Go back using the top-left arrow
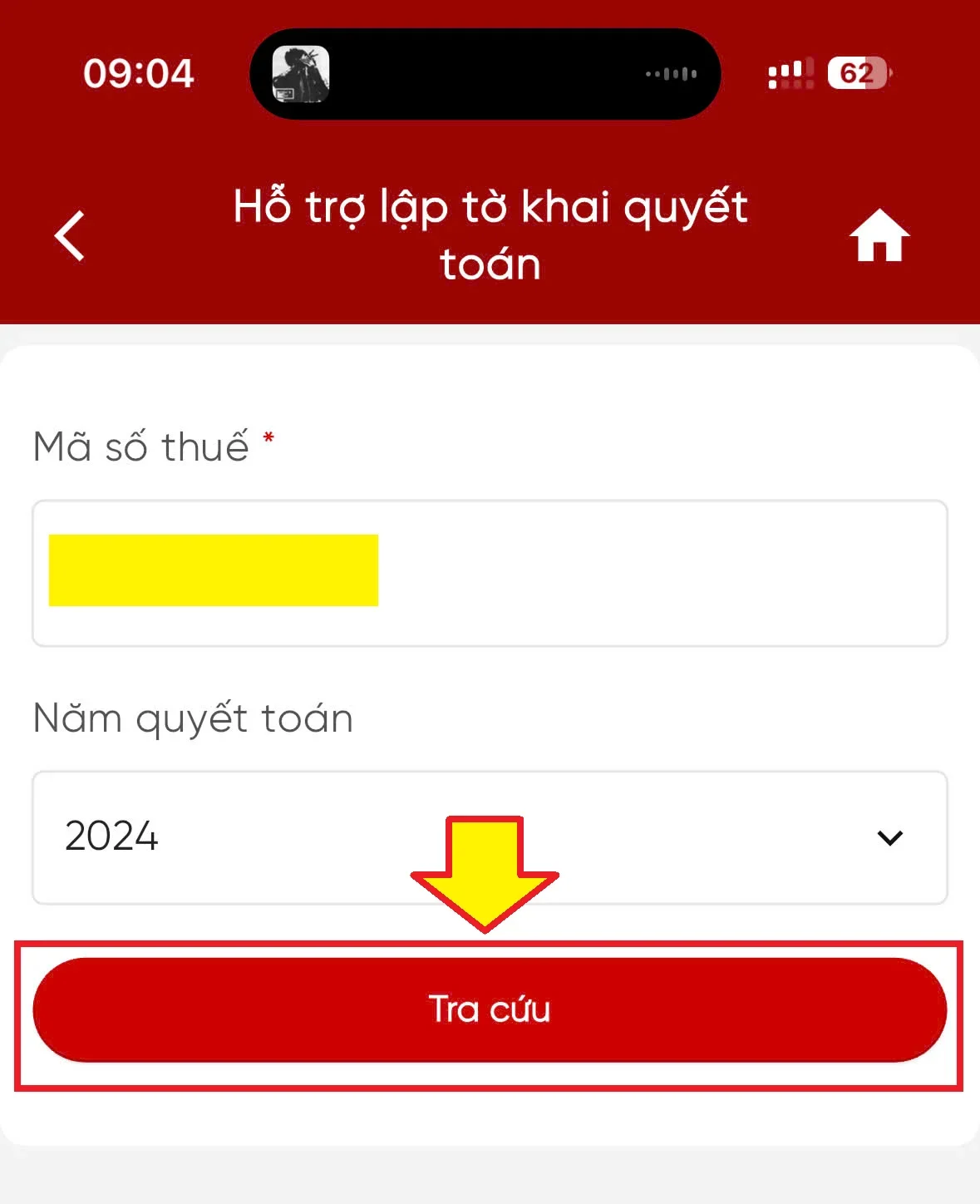The image size is (980, 1204). click(x=71, y=236)
